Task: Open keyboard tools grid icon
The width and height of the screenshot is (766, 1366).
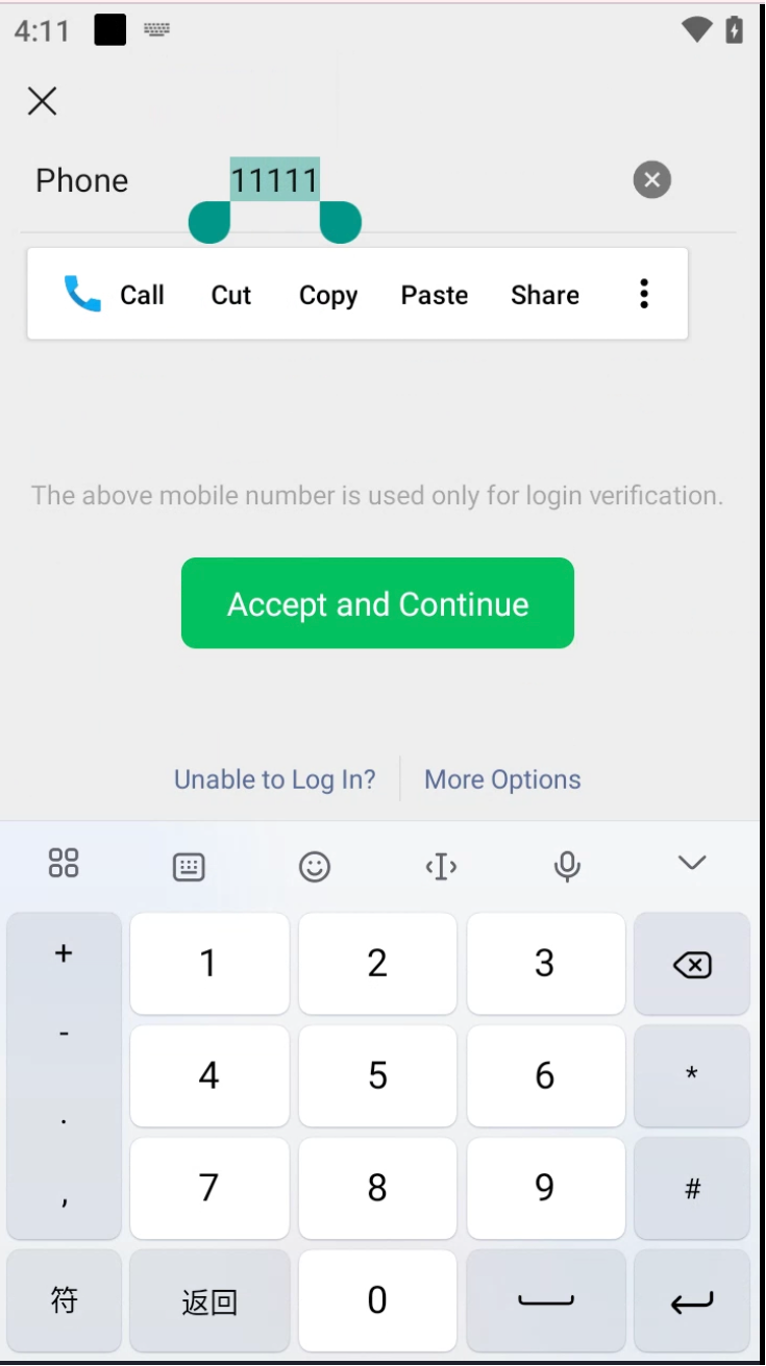Action: click(63, 863)
